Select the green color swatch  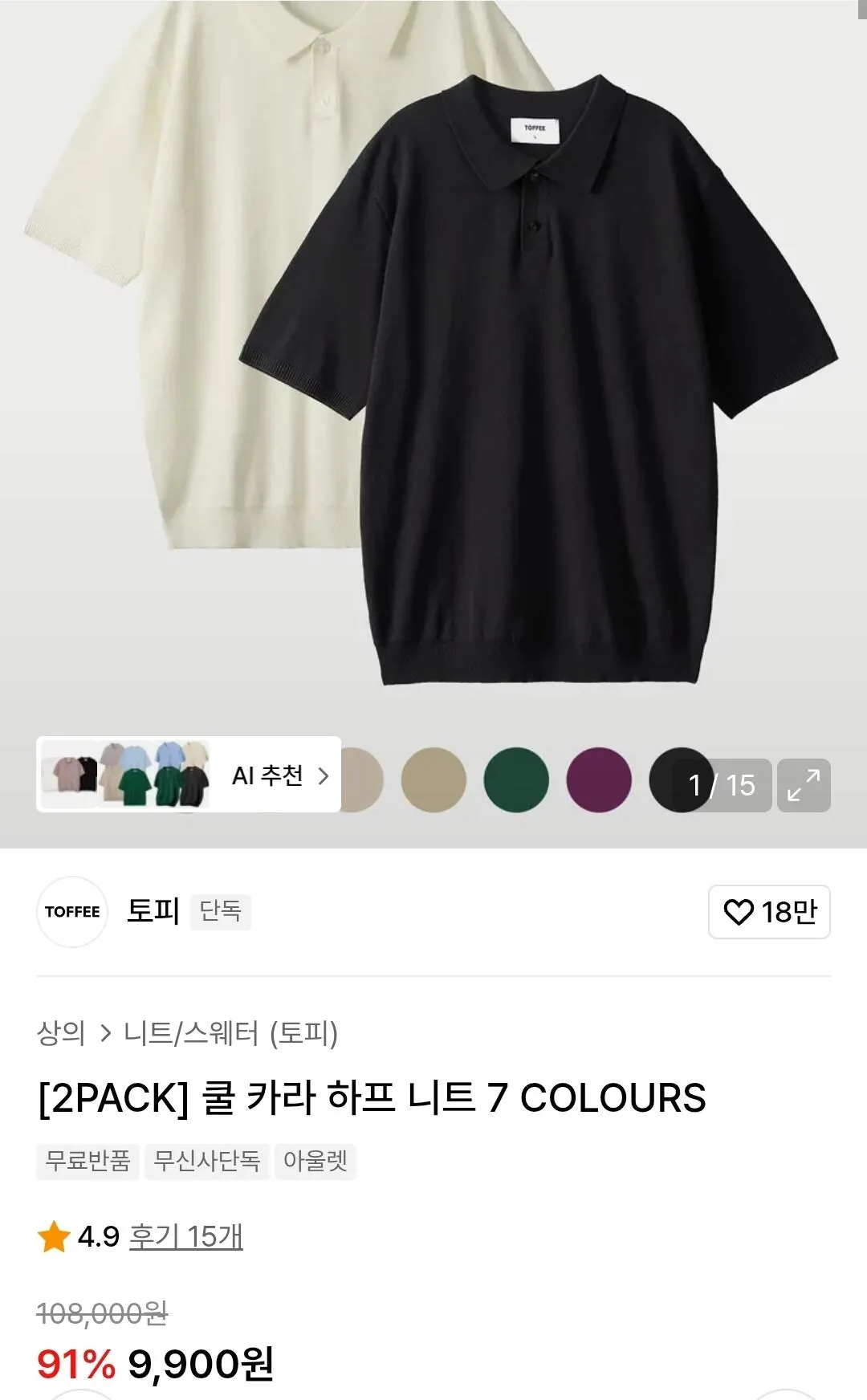tap(516, 780)
